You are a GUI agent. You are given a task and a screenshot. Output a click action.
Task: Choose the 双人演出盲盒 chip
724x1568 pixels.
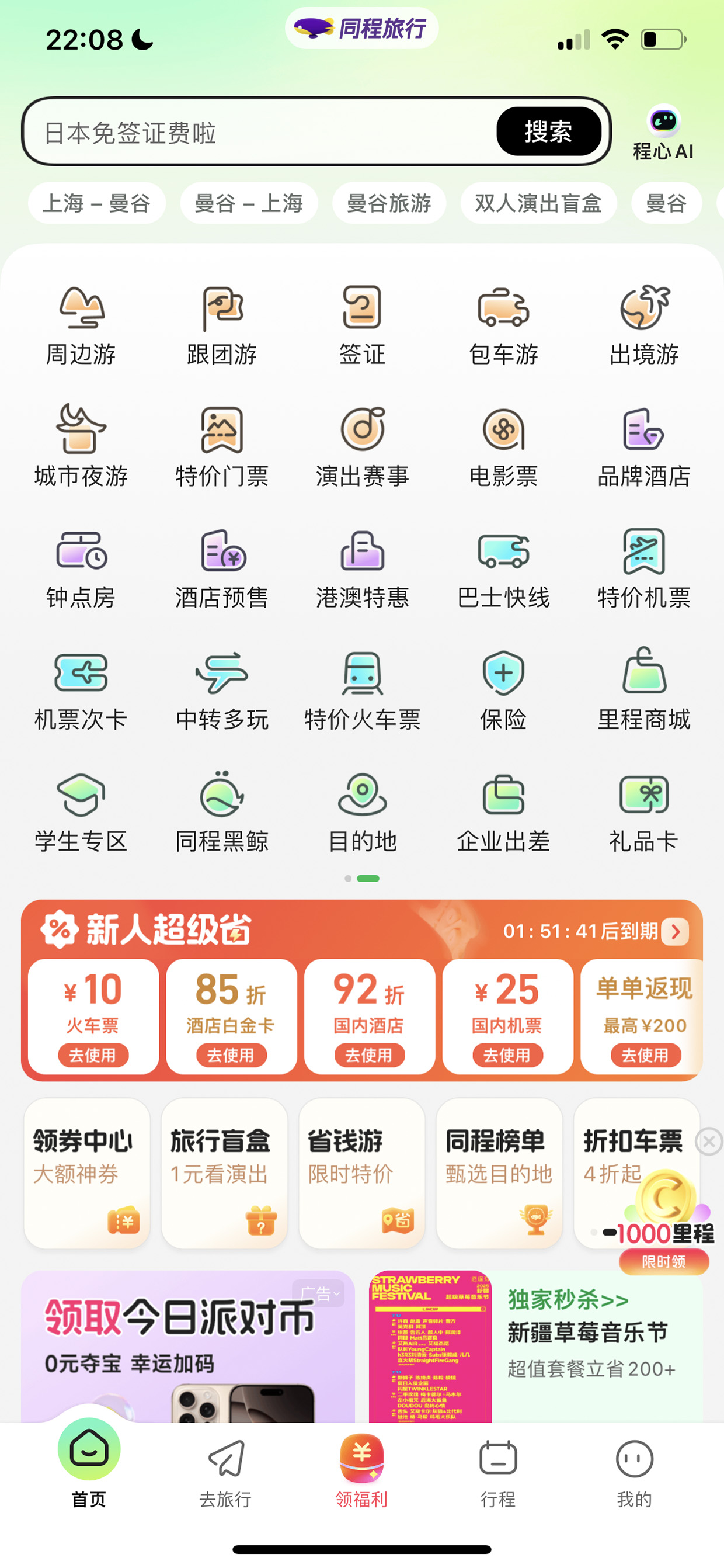(x=538, y=203)
